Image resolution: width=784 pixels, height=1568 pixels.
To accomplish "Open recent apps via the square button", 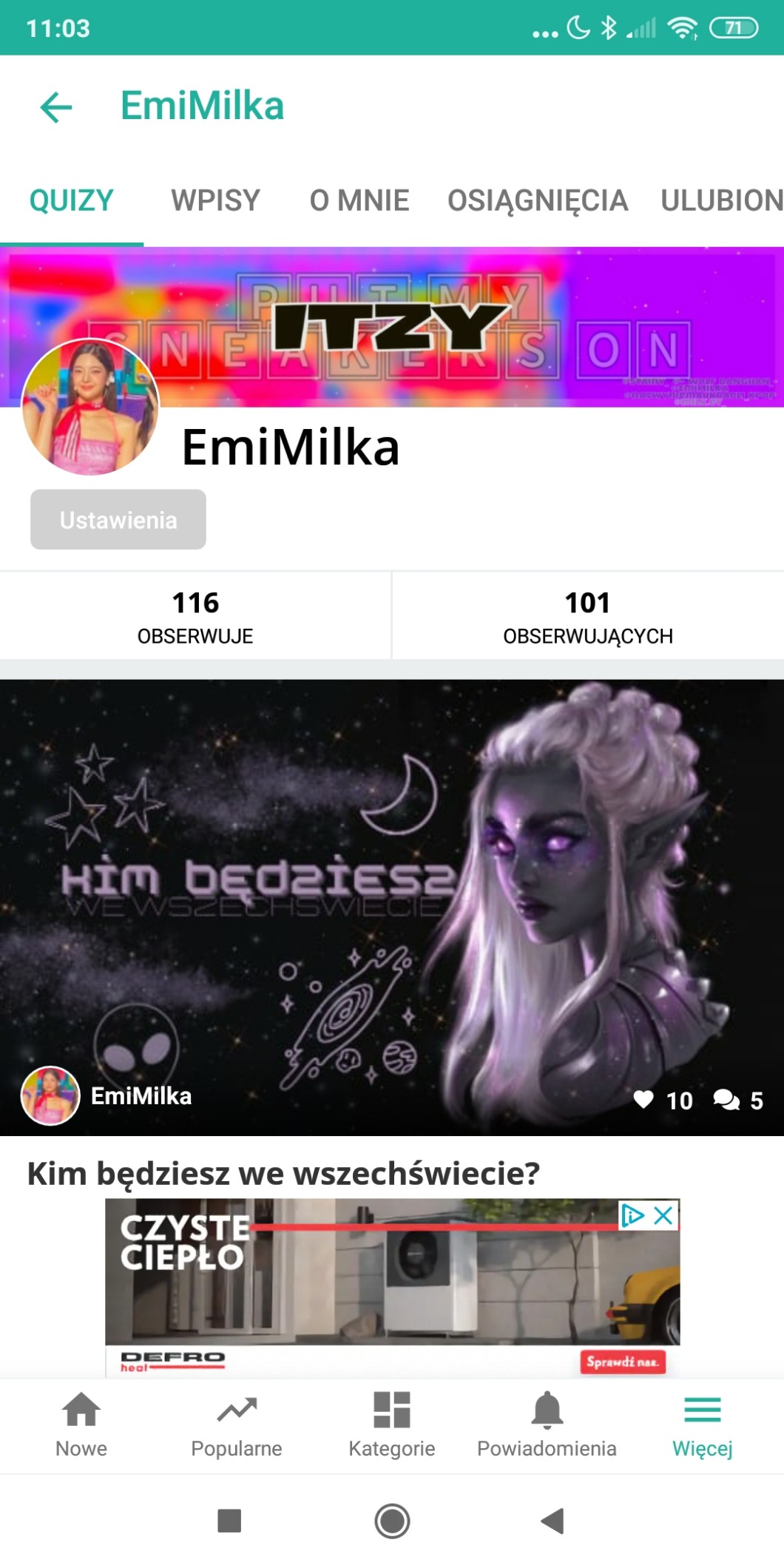I will coord(229,1521).
